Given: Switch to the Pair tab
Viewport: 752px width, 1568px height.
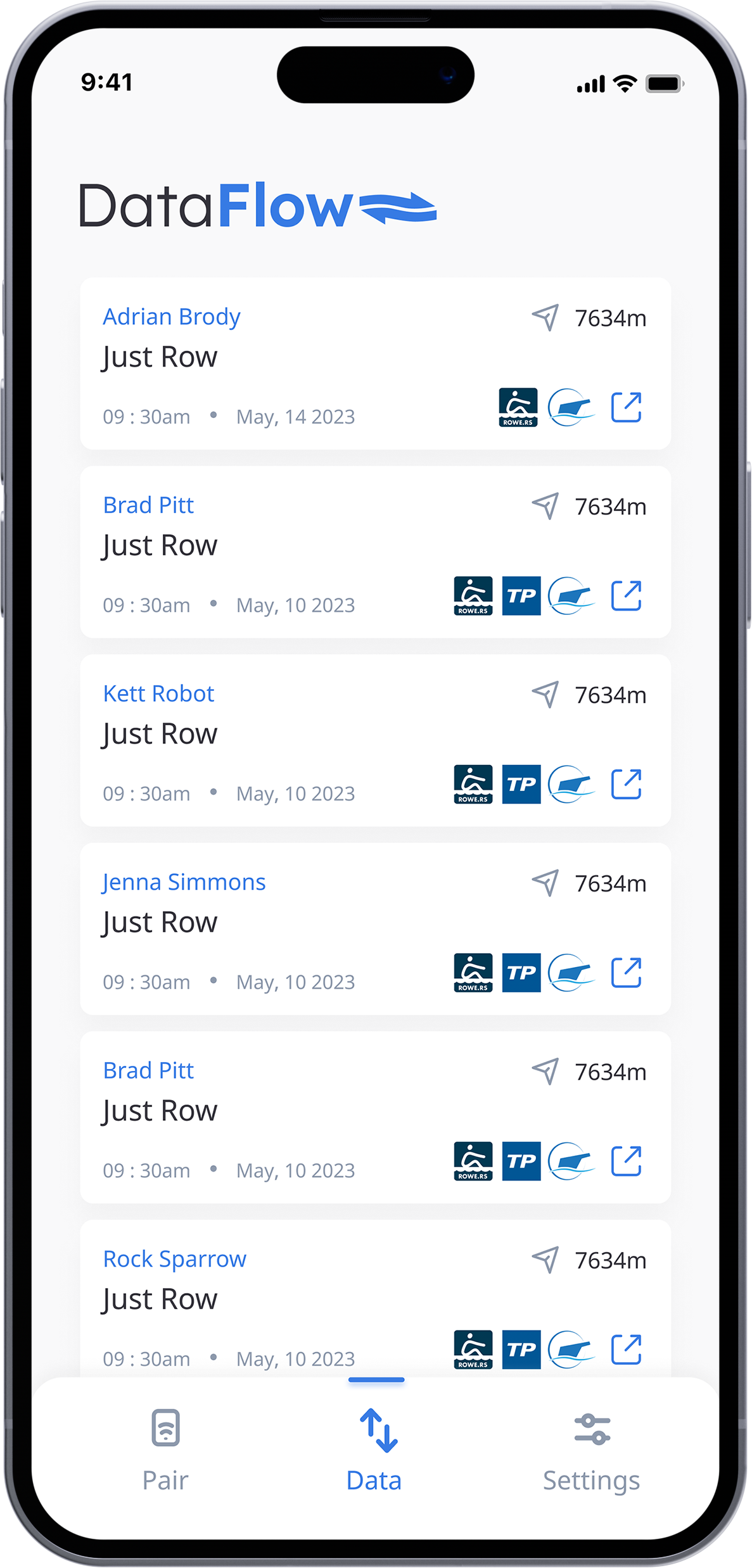Looking at the screenshot, I should point(165,1451).
